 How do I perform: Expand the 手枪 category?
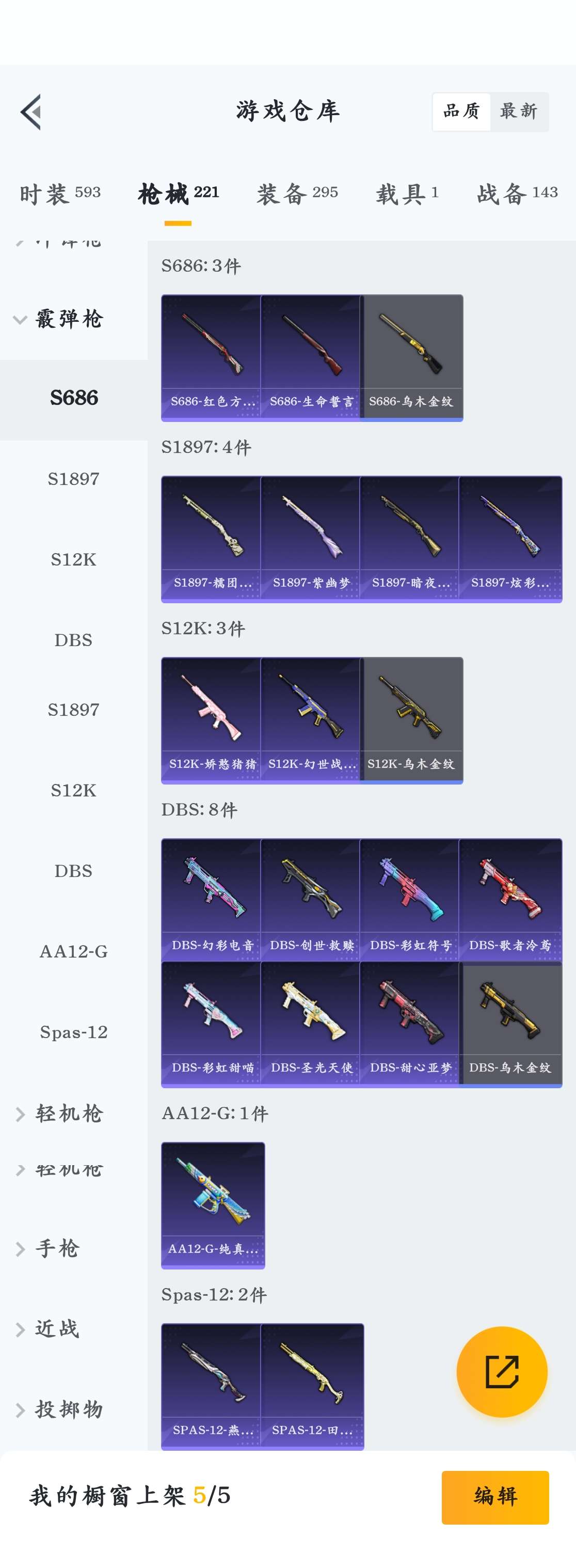(57, 1248)
